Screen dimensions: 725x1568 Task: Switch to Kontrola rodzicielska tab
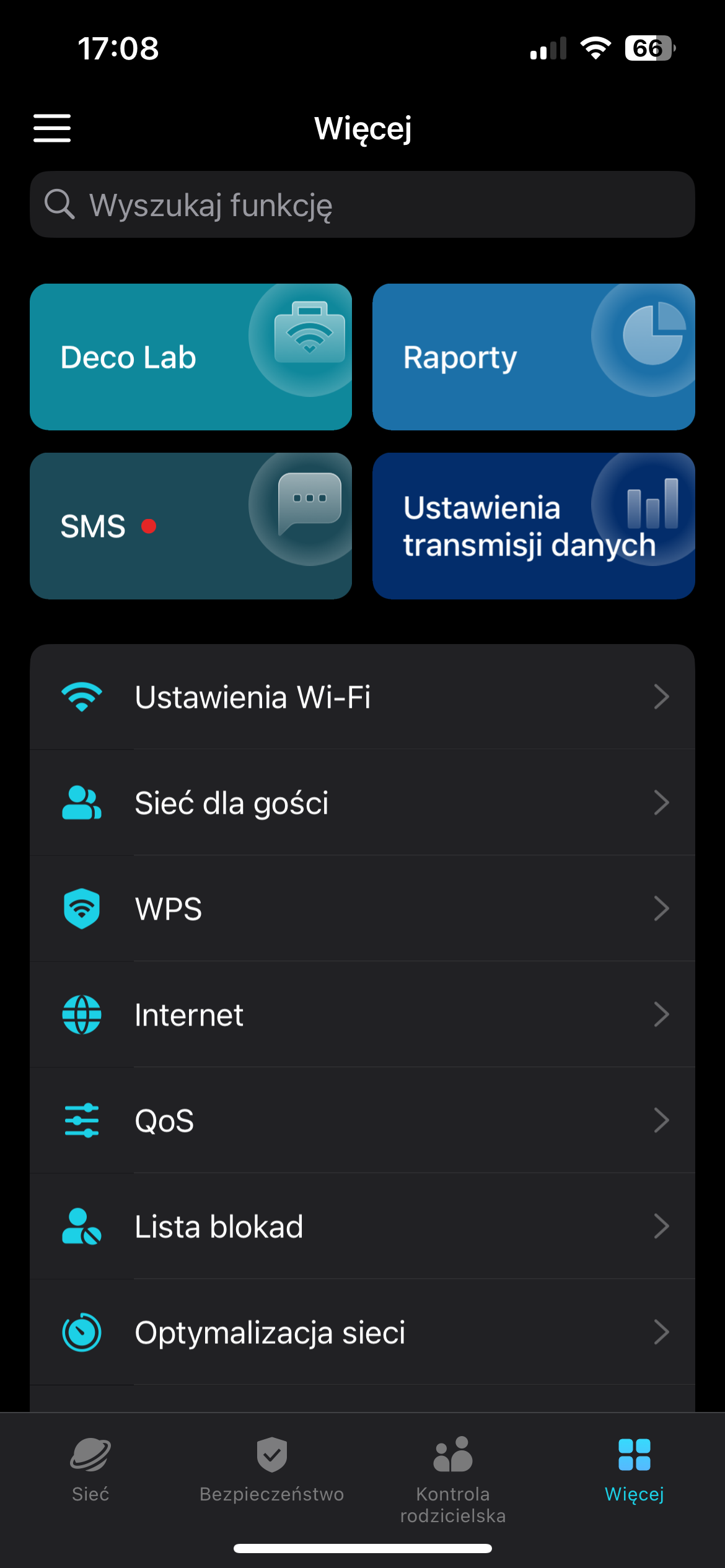[453, 1477]
